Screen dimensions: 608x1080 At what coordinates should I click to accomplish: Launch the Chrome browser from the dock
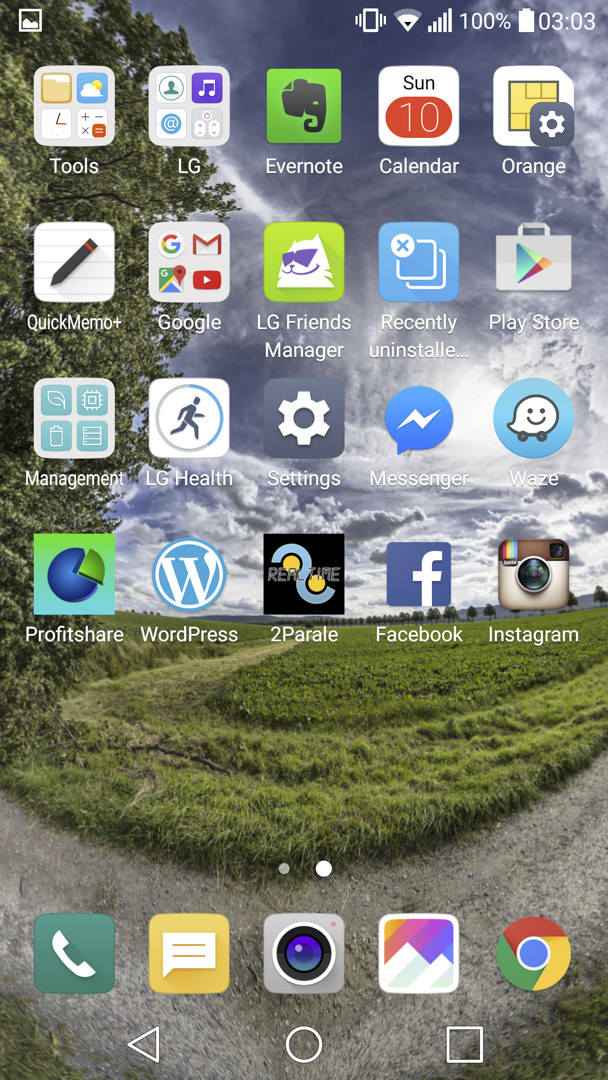click(534, 953)
